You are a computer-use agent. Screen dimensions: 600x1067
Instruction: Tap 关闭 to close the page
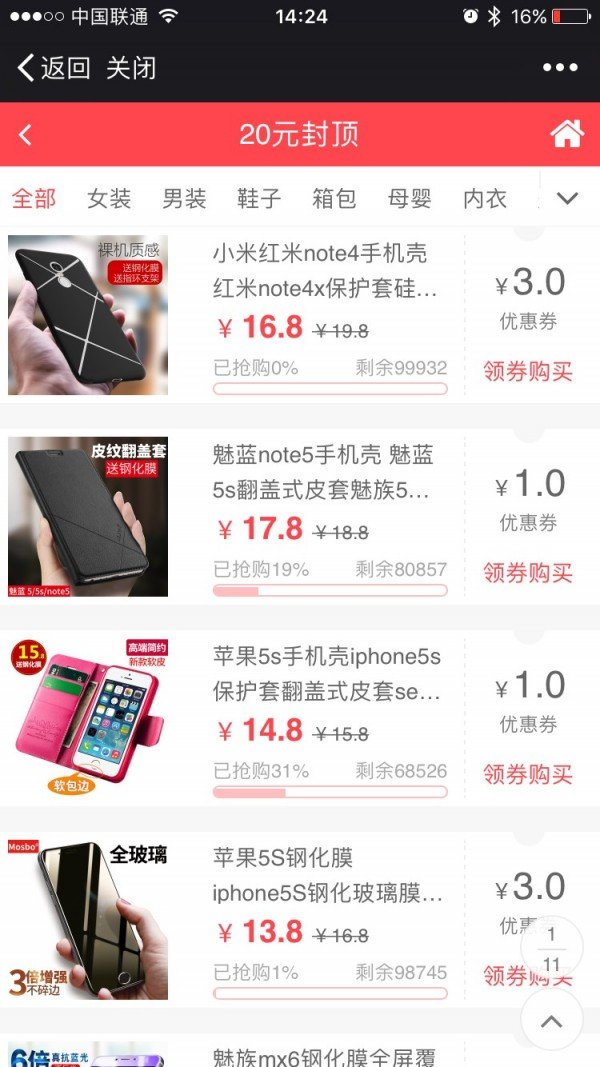(x=131, y=68)
